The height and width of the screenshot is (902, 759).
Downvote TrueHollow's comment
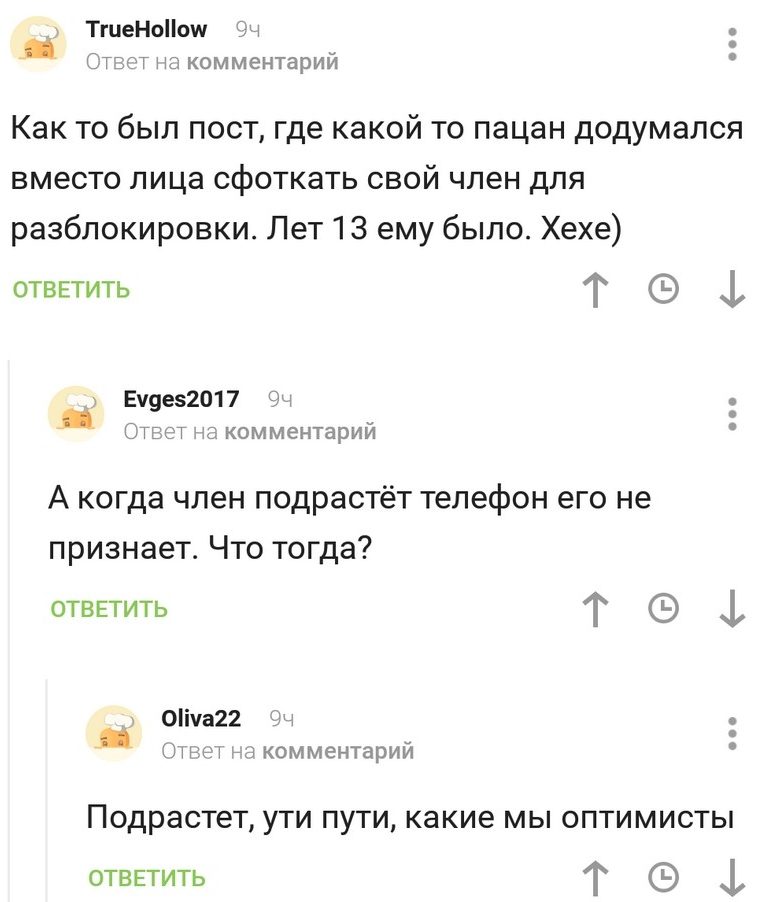tap(732, 290)
